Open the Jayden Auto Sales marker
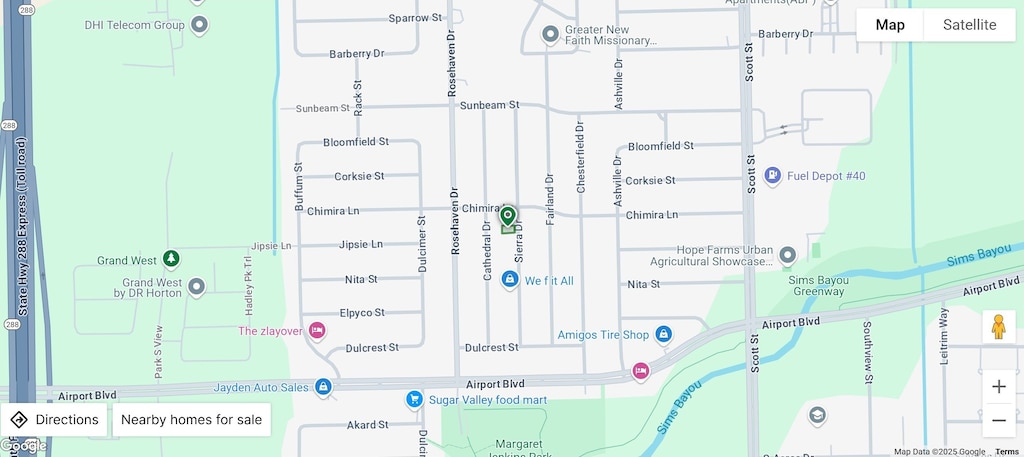 (x=323, y=386)
